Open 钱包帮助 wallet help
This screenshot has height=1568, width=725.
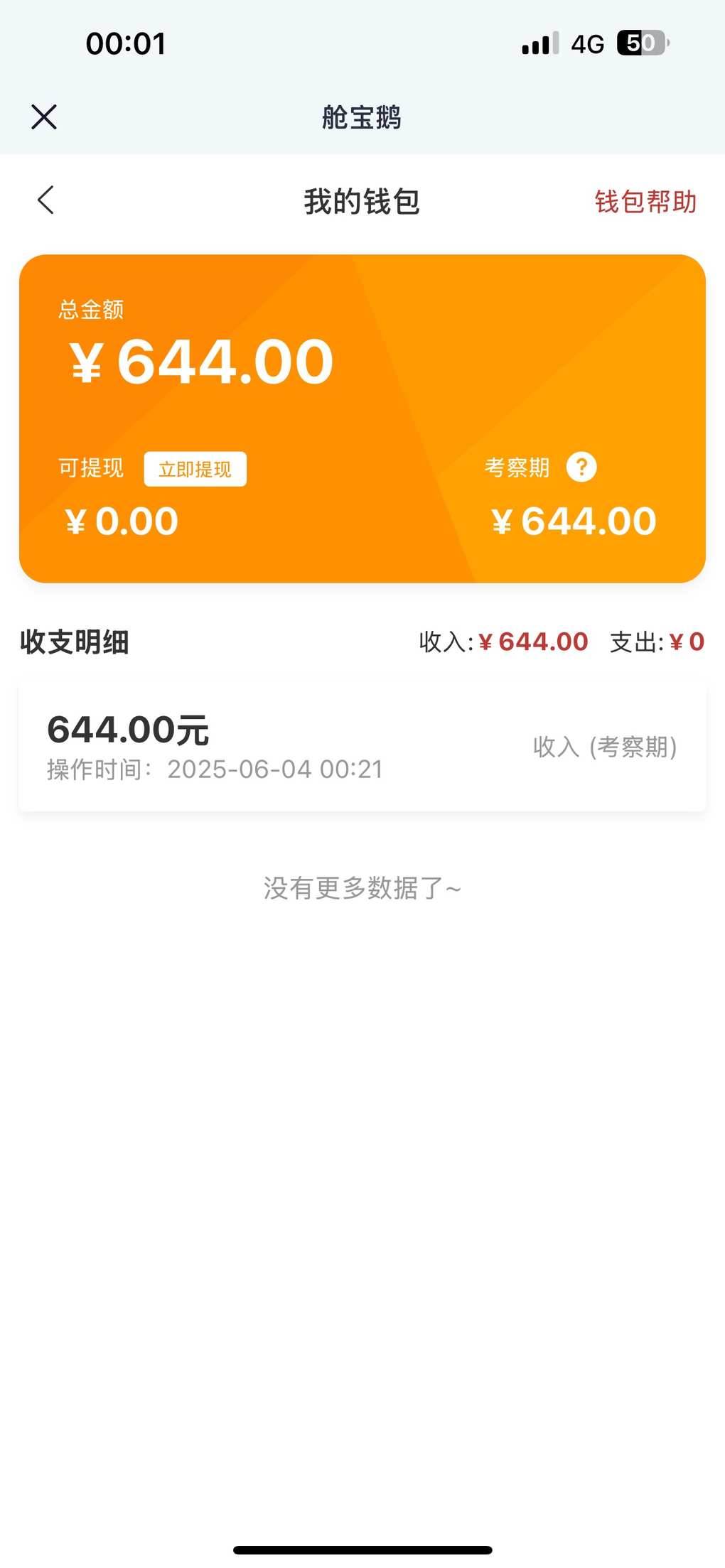pyautogui.click(x=645, y=202)
